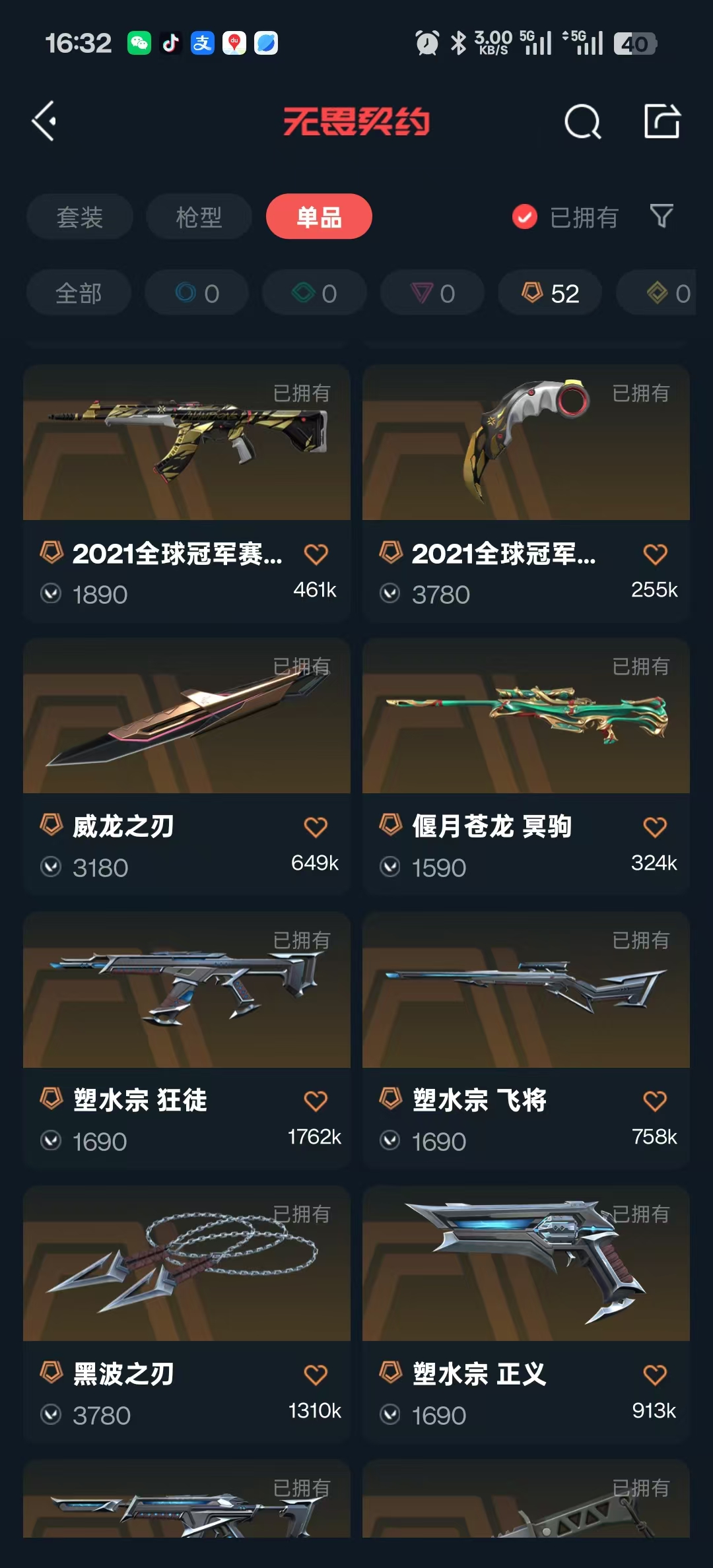The image size is (713, 1568).
Task: Select the 单品 tab
Action: (319, 217)
